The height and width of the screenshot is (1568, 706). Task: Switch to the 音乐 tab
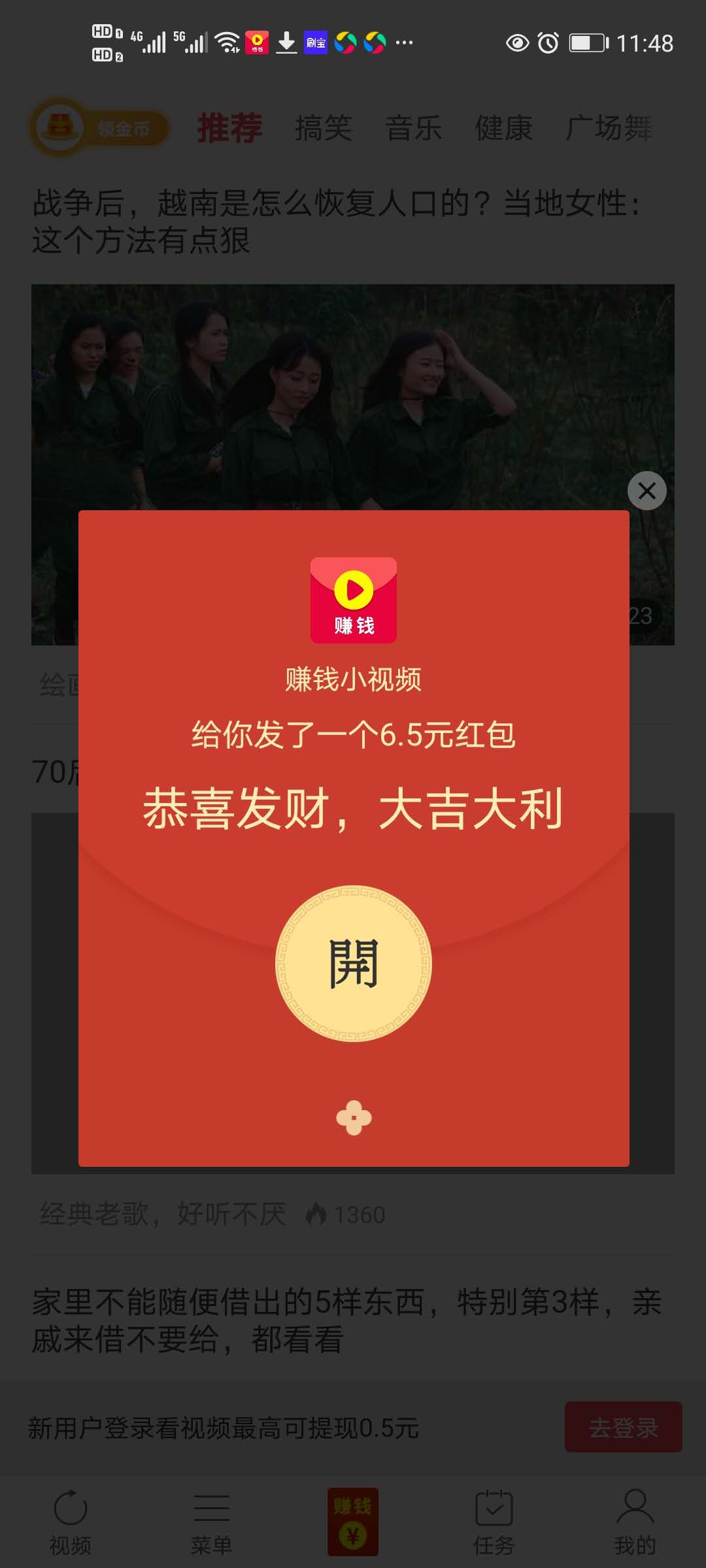click(x=413, y=127)
